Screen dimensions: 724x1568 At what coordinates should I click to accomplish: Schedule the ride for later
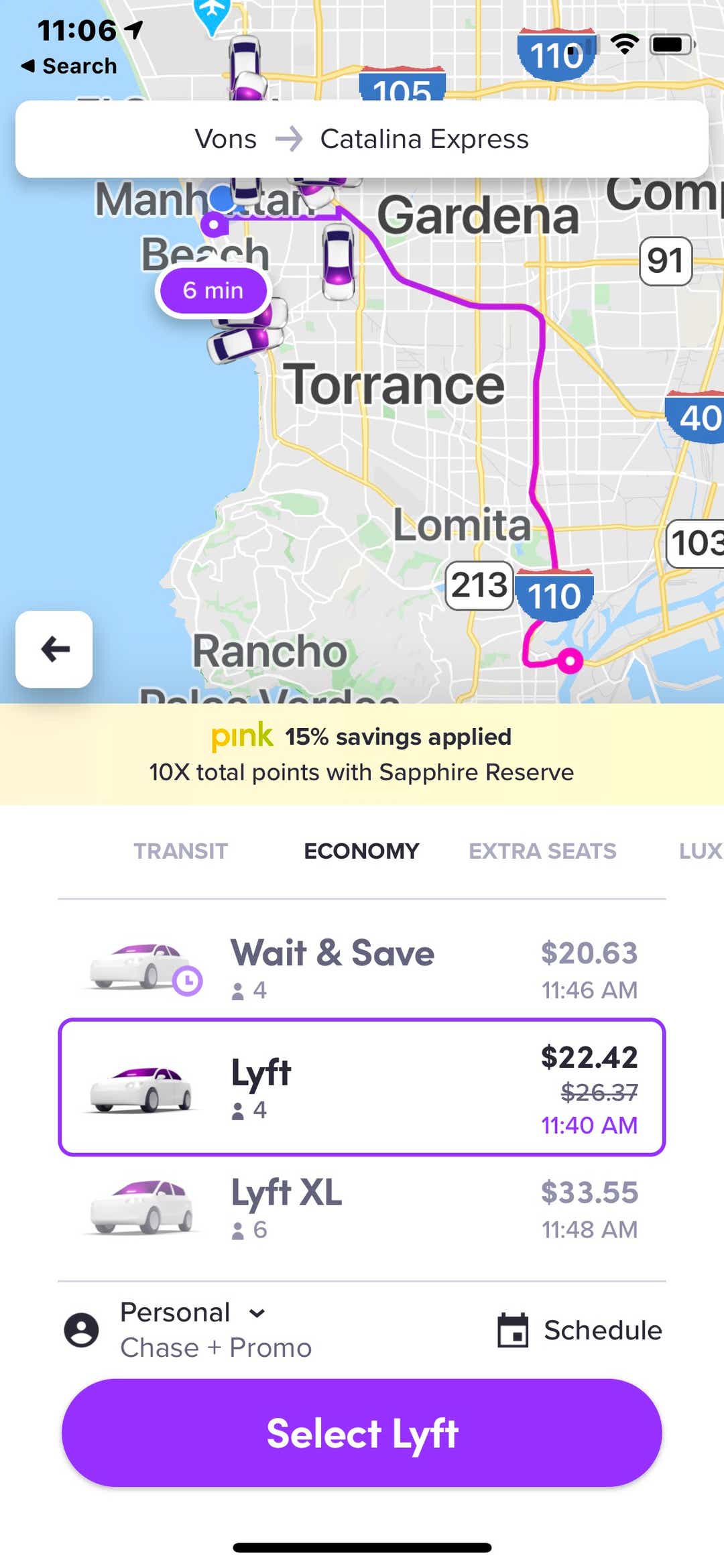[x=580, y=1330]
